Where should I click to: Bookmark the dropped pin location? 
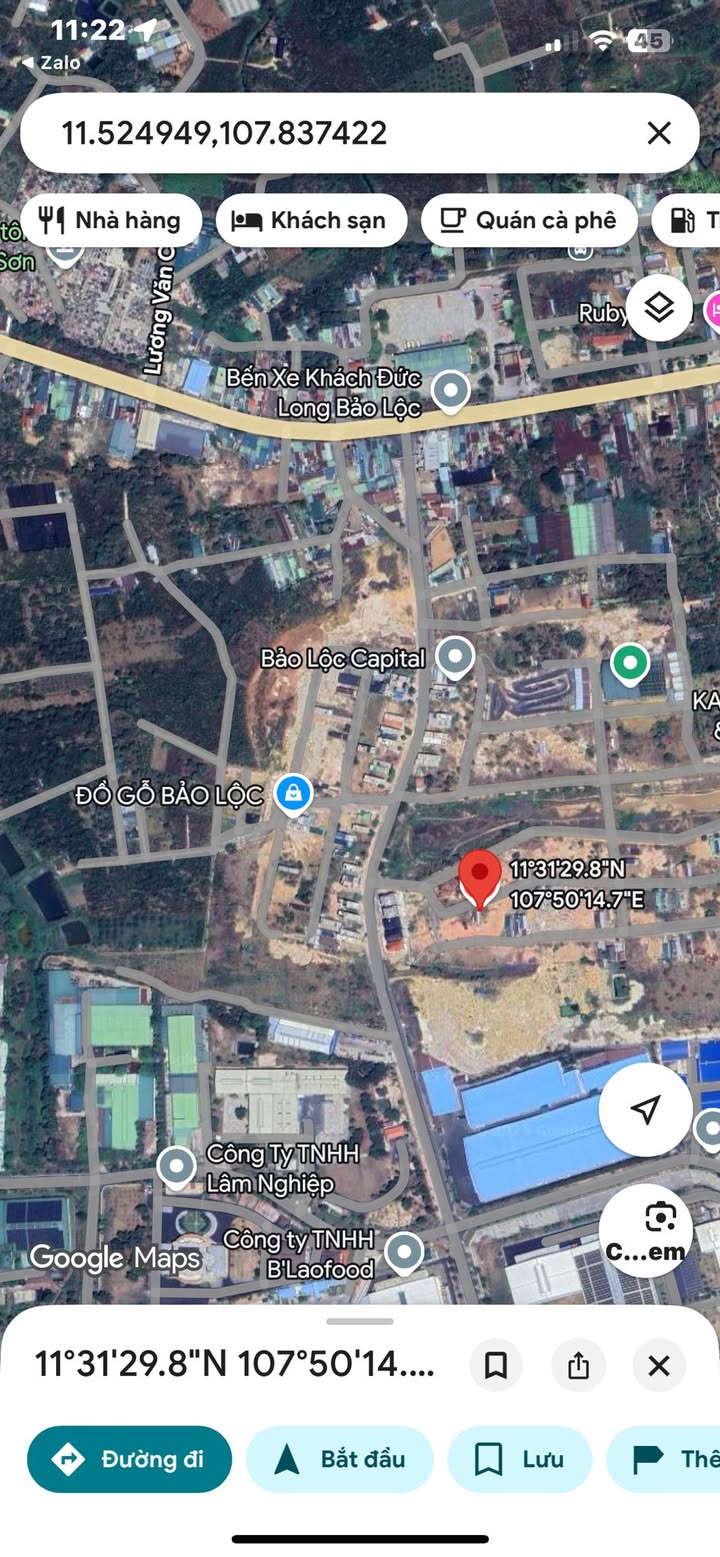tap(496, 1365)
